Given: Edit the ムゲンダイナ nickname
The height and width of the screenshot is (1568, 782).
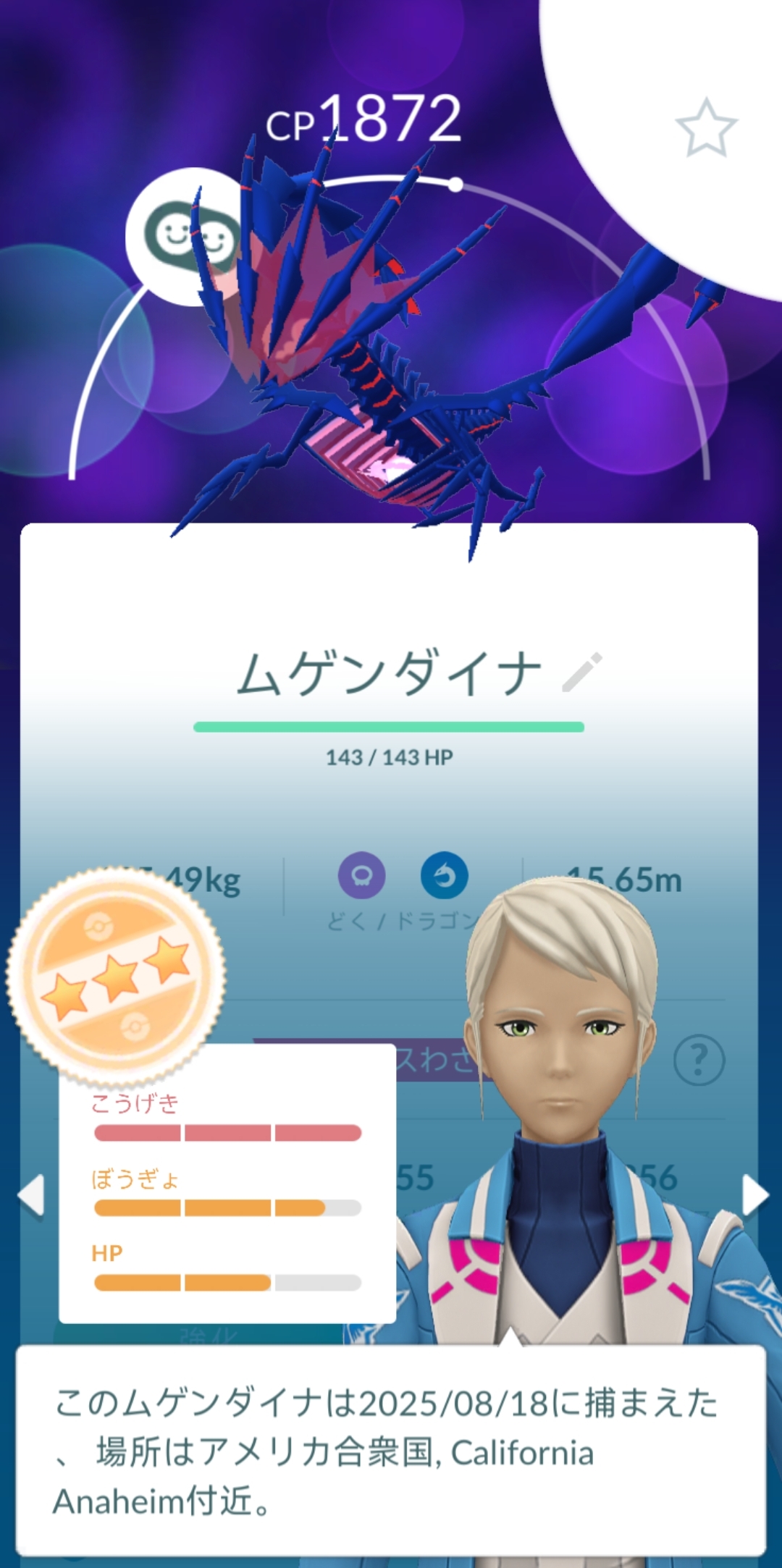Looking at the screenshot, I should point(582,673).
